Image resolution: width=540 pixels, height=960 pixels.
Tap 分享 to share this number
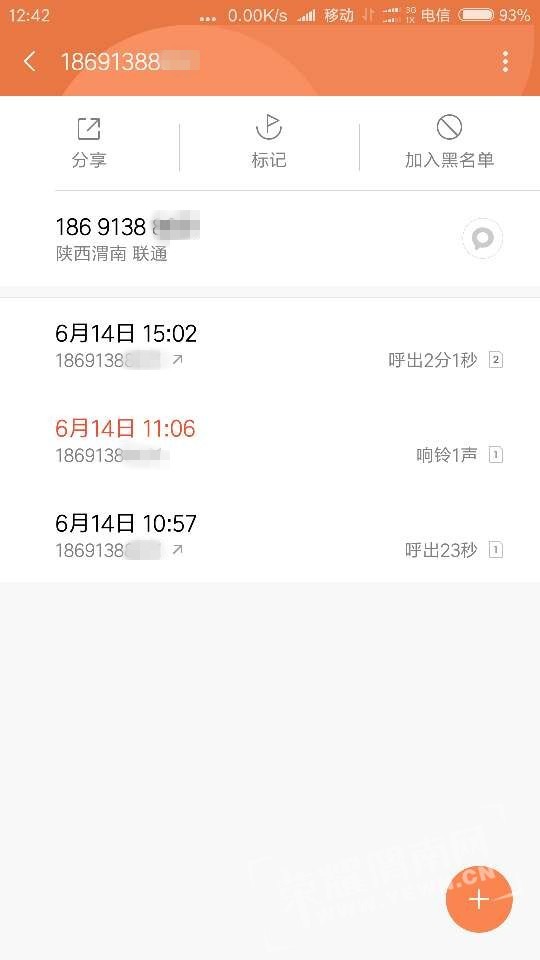pos(89,143)
